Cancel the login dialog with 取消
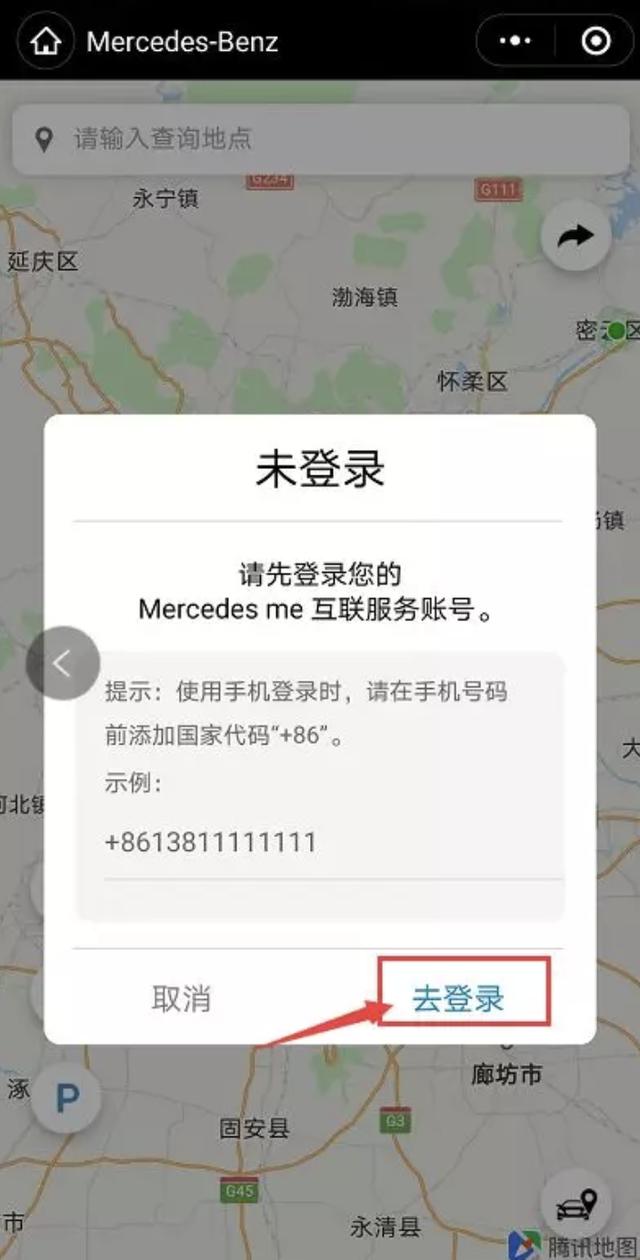The width and height of the screenshot is (640, 1260). [x=181, y=998]
